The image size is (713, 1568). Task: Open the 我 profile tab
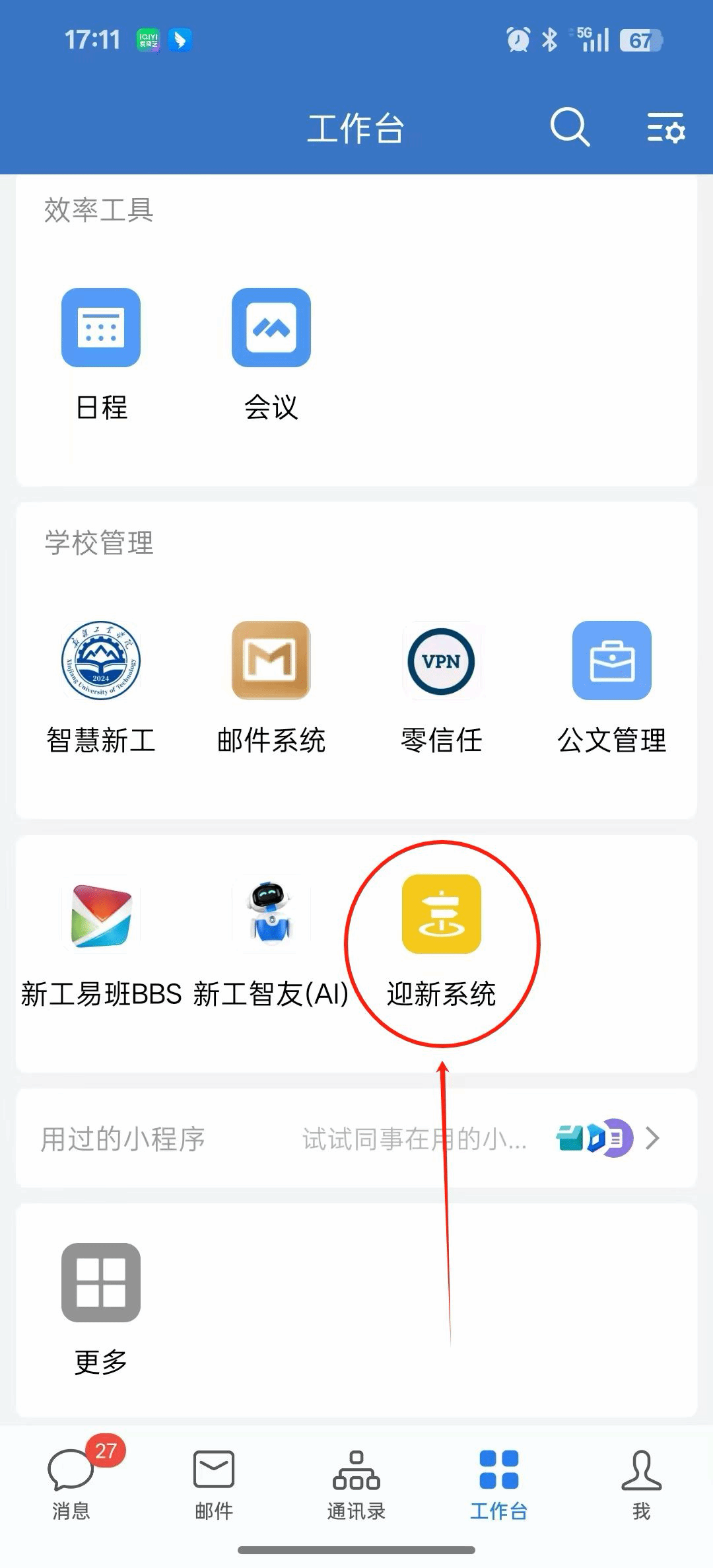(641, 1481)
